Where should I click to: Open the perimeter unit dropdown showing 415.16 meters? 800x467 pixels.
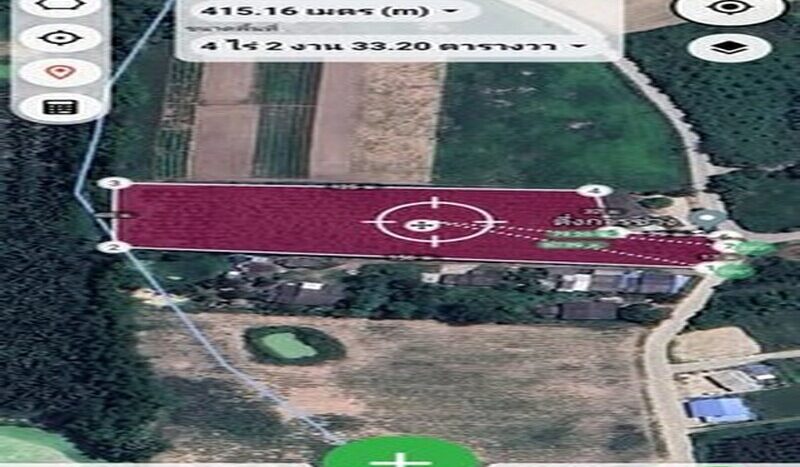(451, 11)
